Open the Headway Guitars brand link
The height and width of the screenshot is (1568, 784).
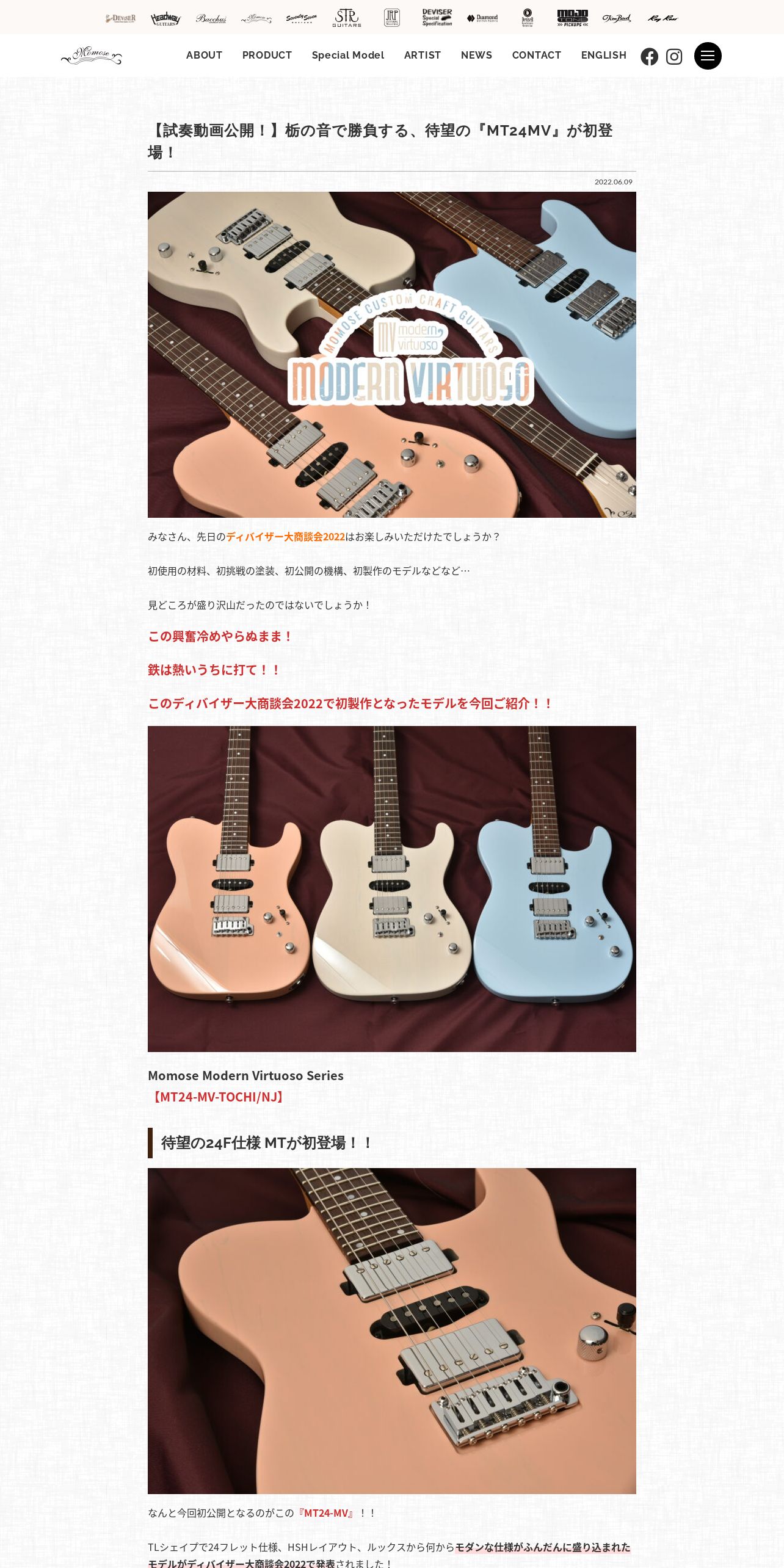165,18
